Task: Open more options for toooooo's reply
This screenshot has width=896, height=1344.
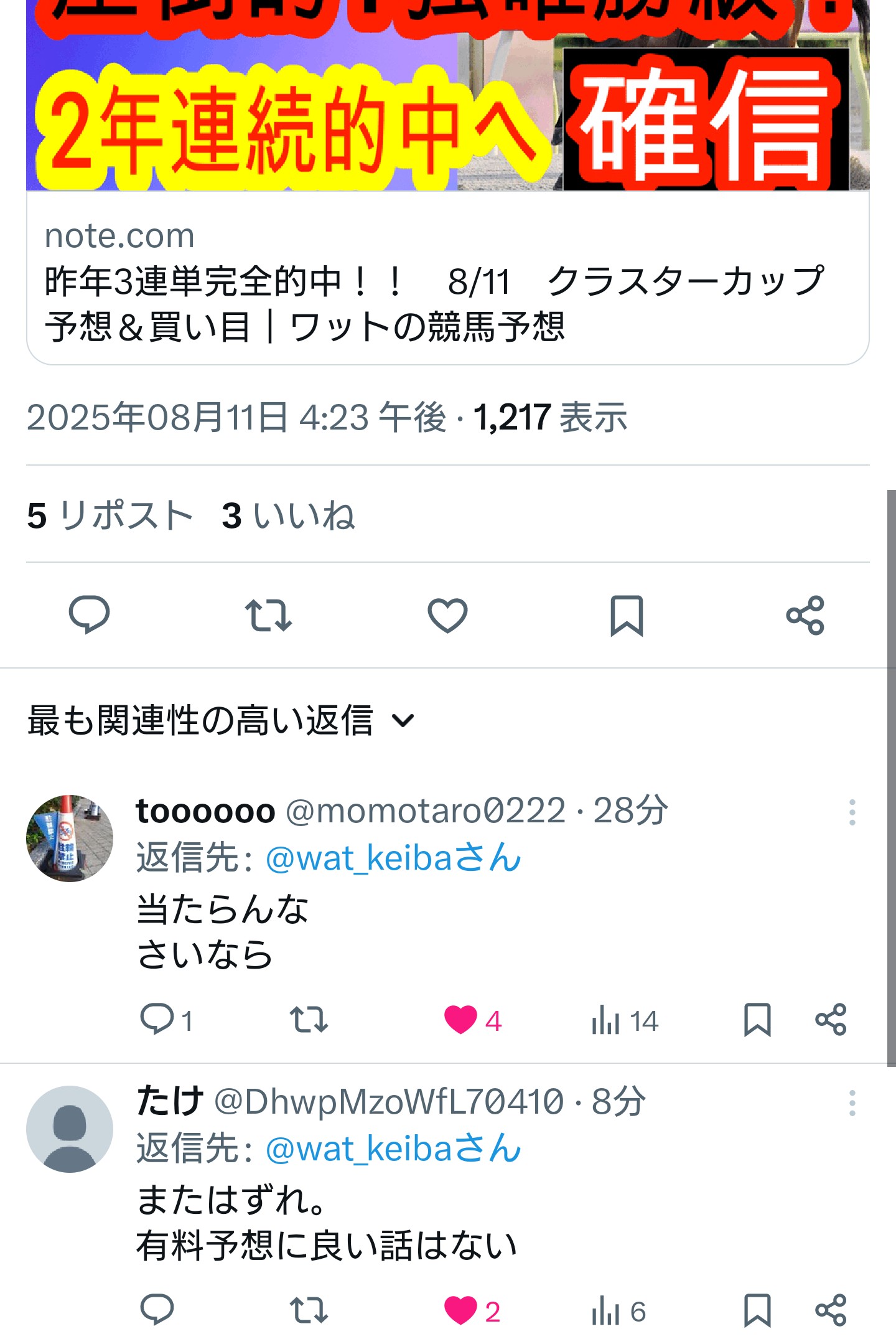Action: coord(852,812)
